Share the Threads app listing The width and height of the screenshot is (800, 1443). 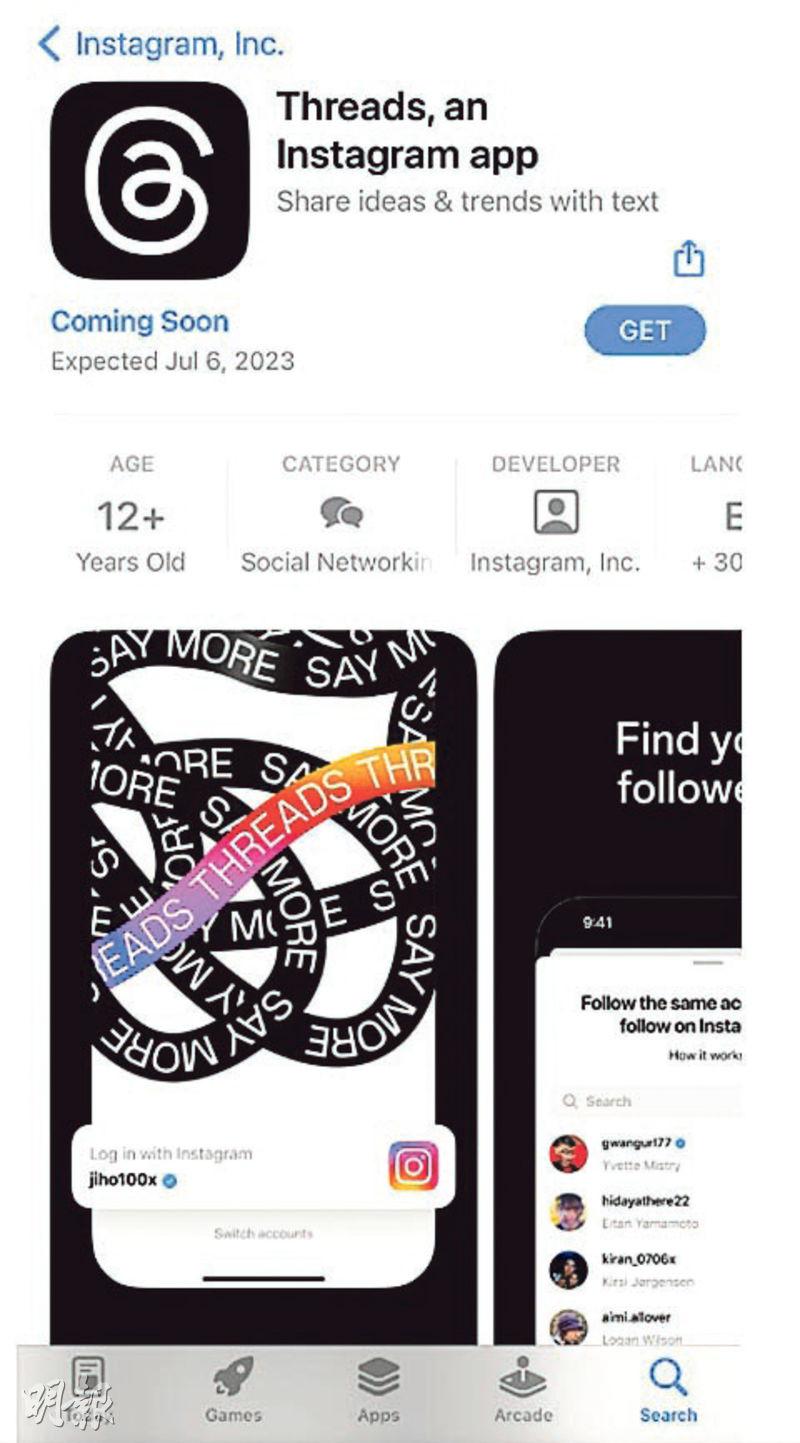click(688, 259)
